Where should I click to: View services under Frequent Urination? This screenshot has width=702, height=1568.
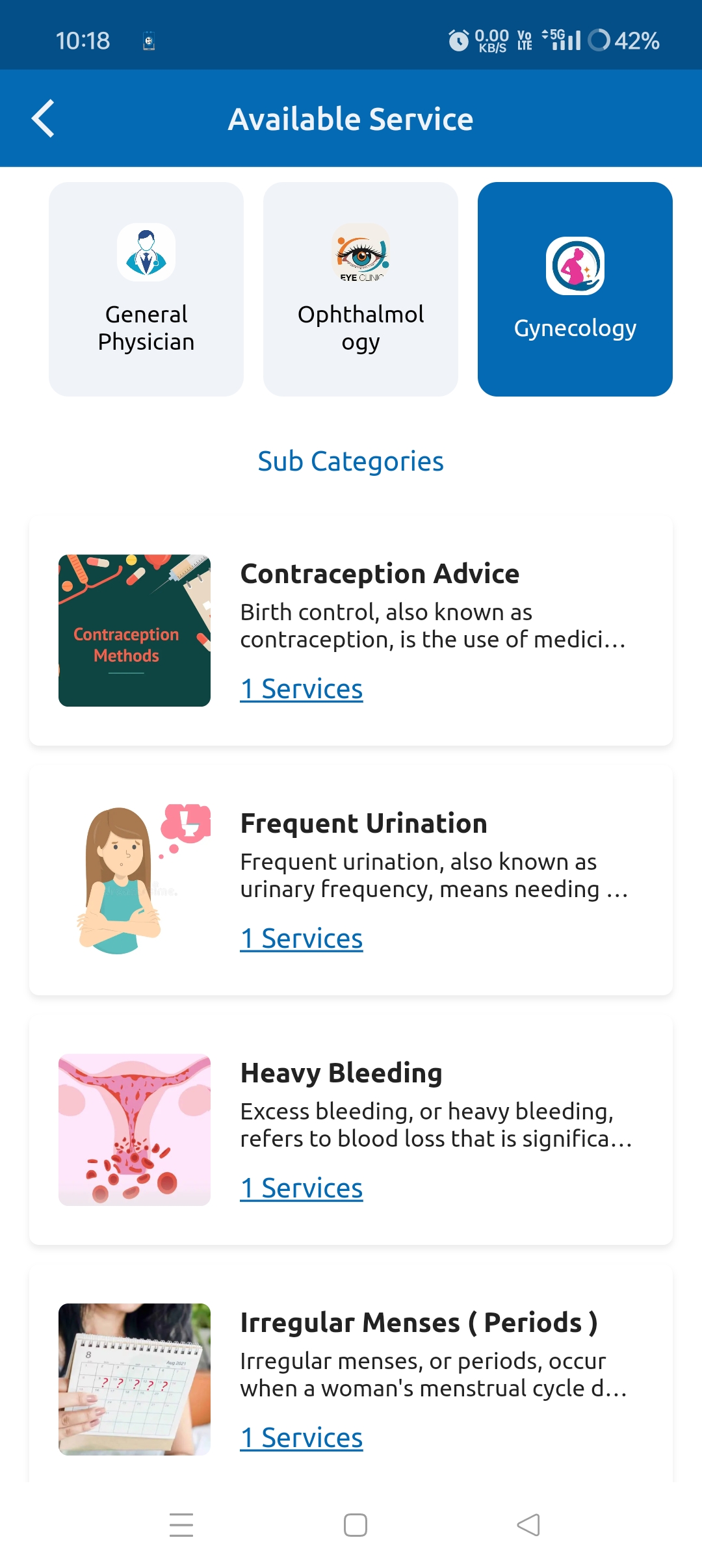(302, 939)
